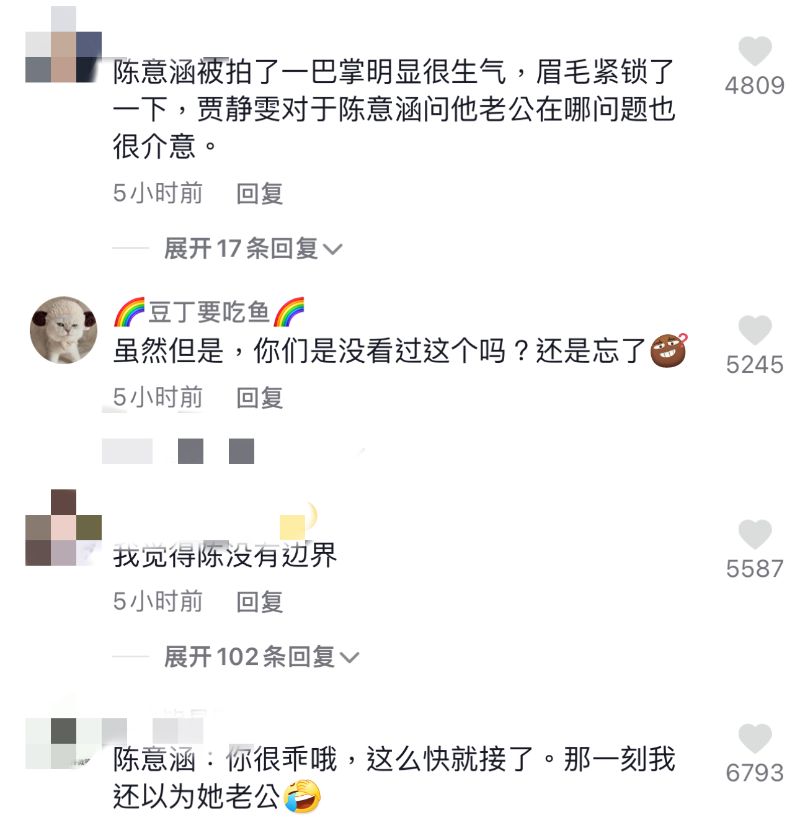Expand 17 replies under first comment

(253, 248)
